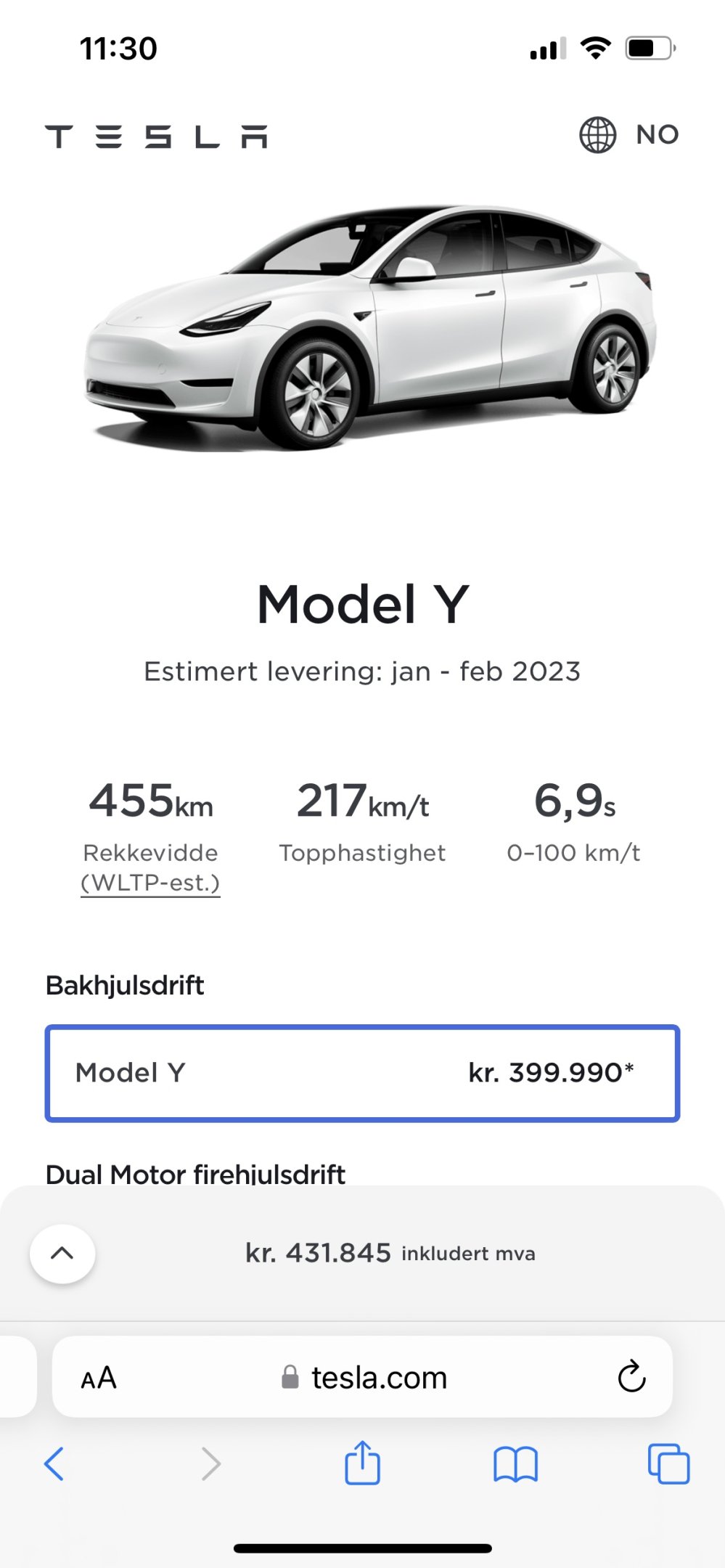
Task: Expand the price summary with the chevron
Action: pyautogui.click(x=62, y=1254)
